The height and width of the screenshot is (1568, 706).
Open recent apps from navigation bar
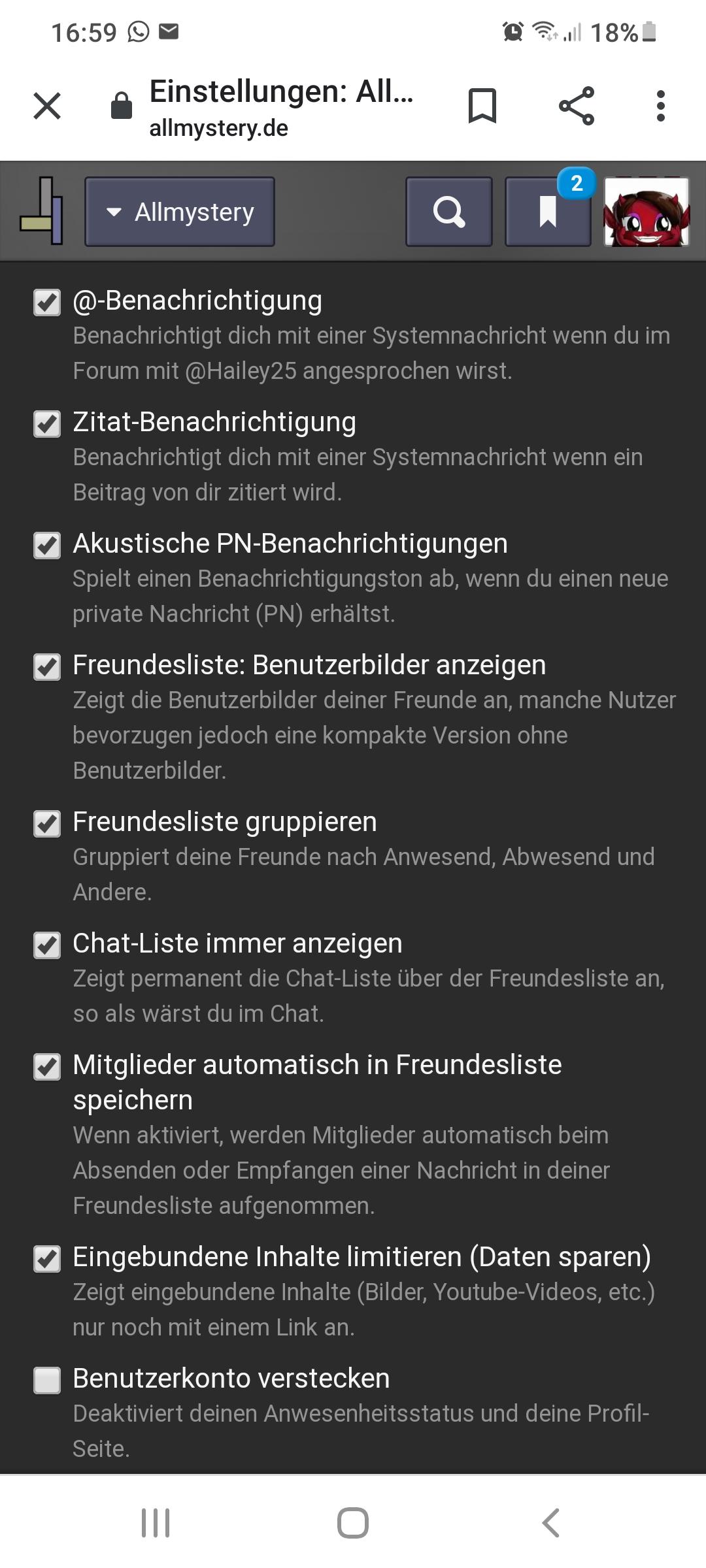pos(156,1523)
